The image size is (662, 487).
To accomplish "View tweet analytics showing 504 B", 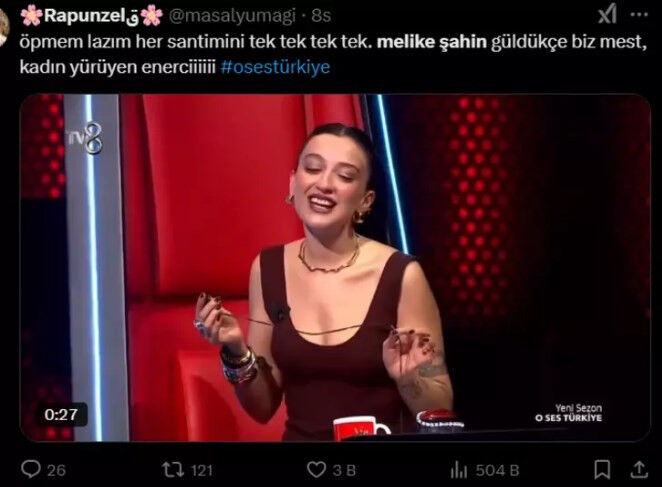I will click(x=461, y=469).
